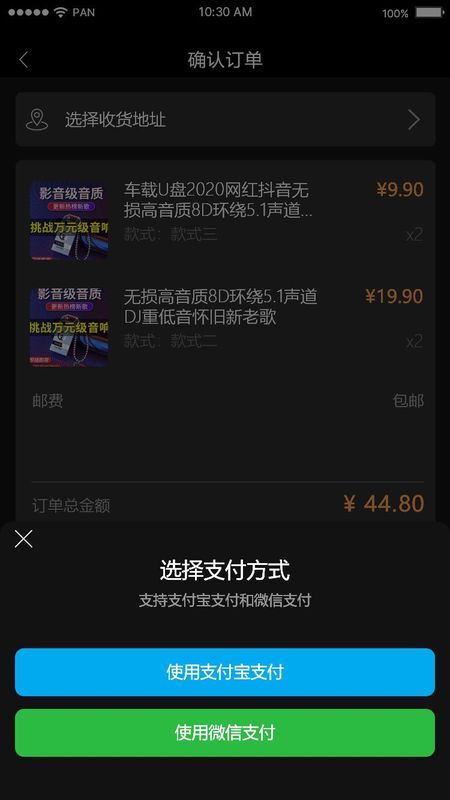The image size is (450, 800).
Task: Close the payment method sheet
Action: (23, 539)
